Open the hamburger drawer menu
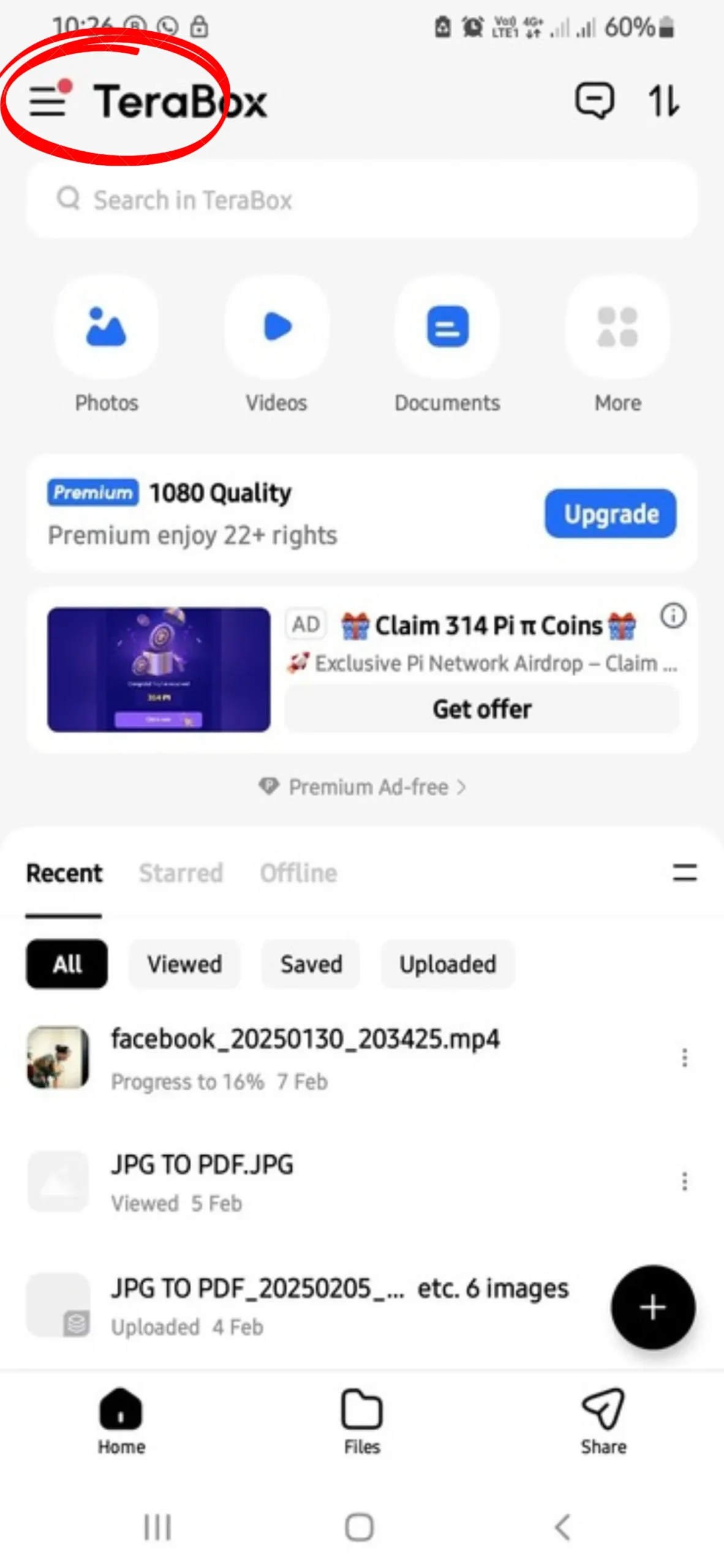The width and height of the screenshot is (724, 1568). (48, 100)
